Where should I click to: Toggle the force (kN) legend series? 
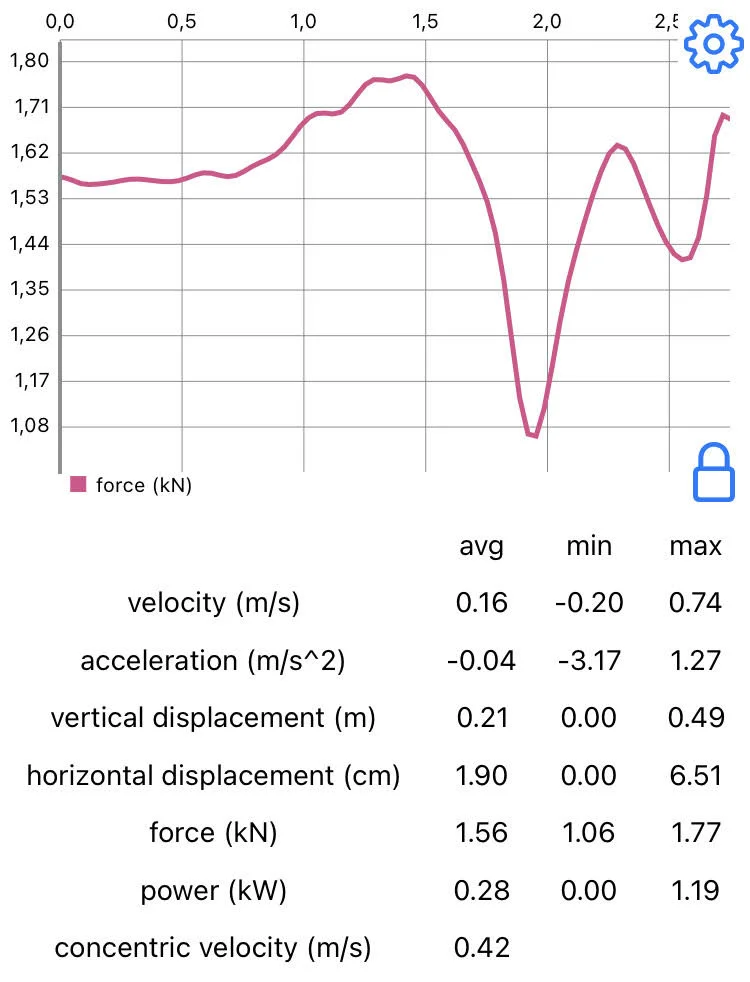(x=131, y=486)
